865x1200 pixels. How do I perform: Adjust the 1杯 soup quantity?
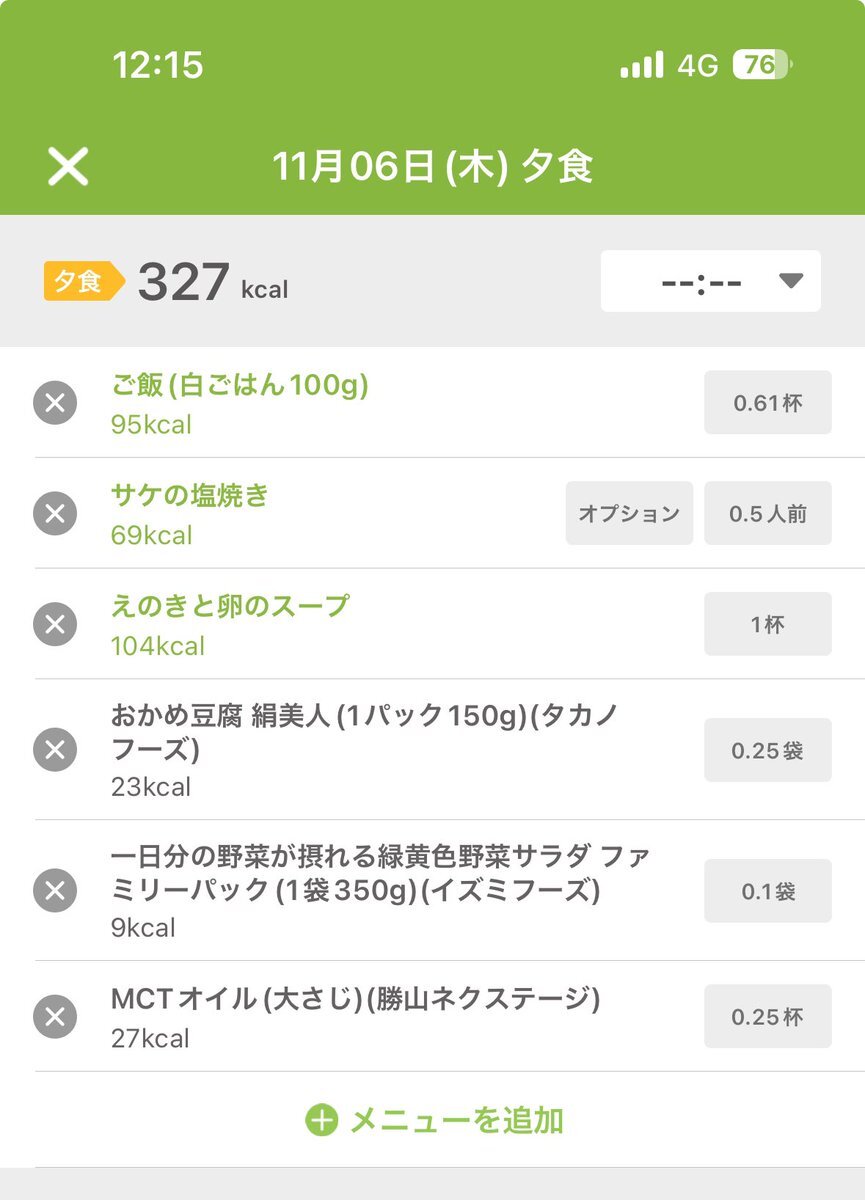pos(767,625)
